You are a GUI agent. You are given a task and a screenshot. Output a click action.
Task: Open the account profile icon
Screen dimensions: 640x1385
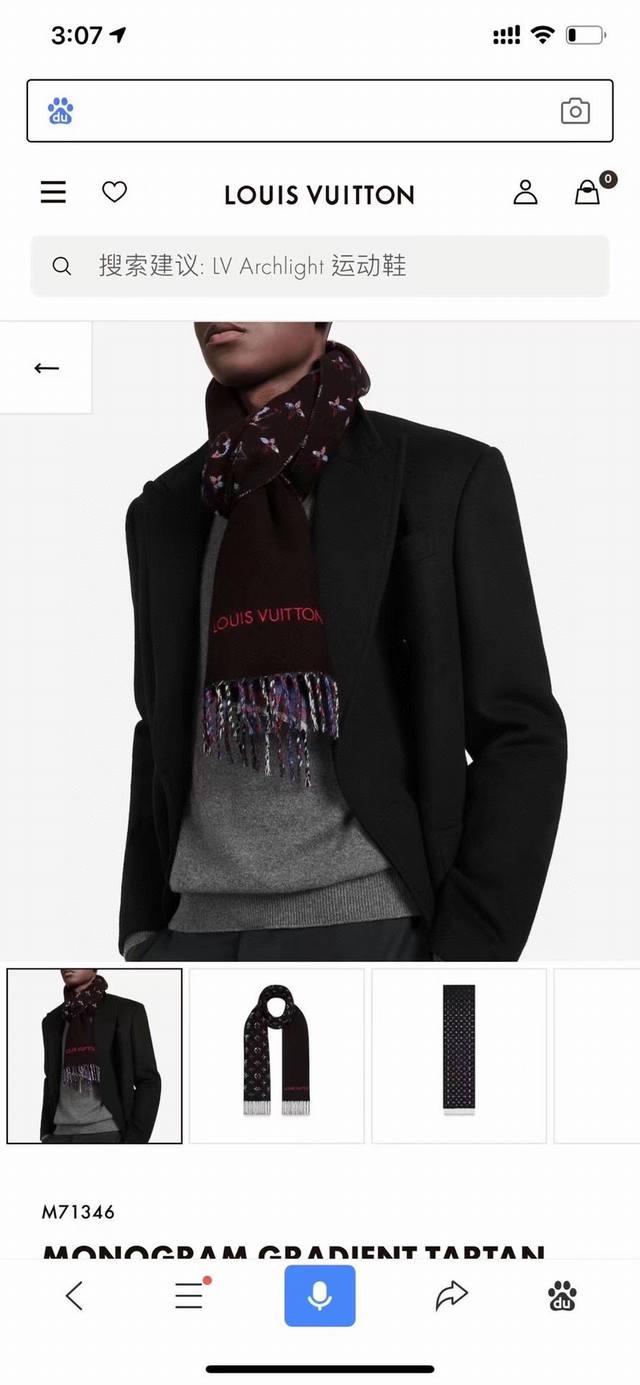pyautogui.click(x=525, y=192)
